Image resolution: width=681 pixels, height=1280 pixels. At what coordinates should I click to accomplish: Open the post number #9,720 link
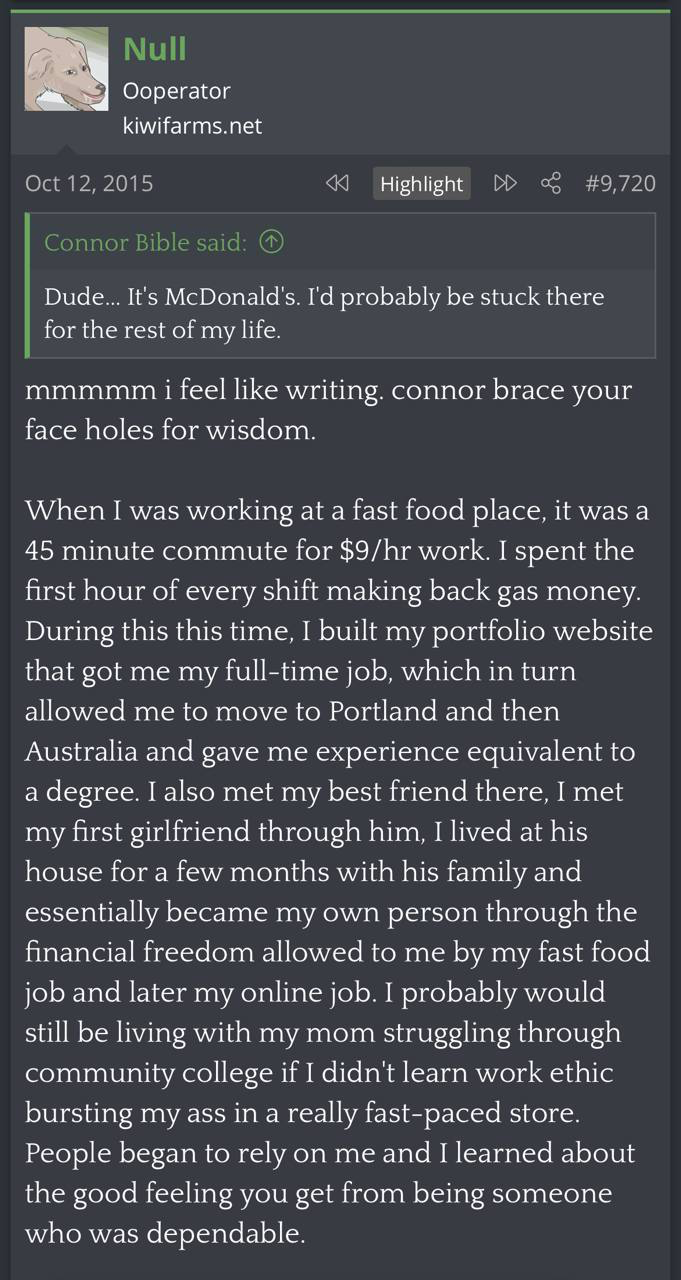point(620,183)
